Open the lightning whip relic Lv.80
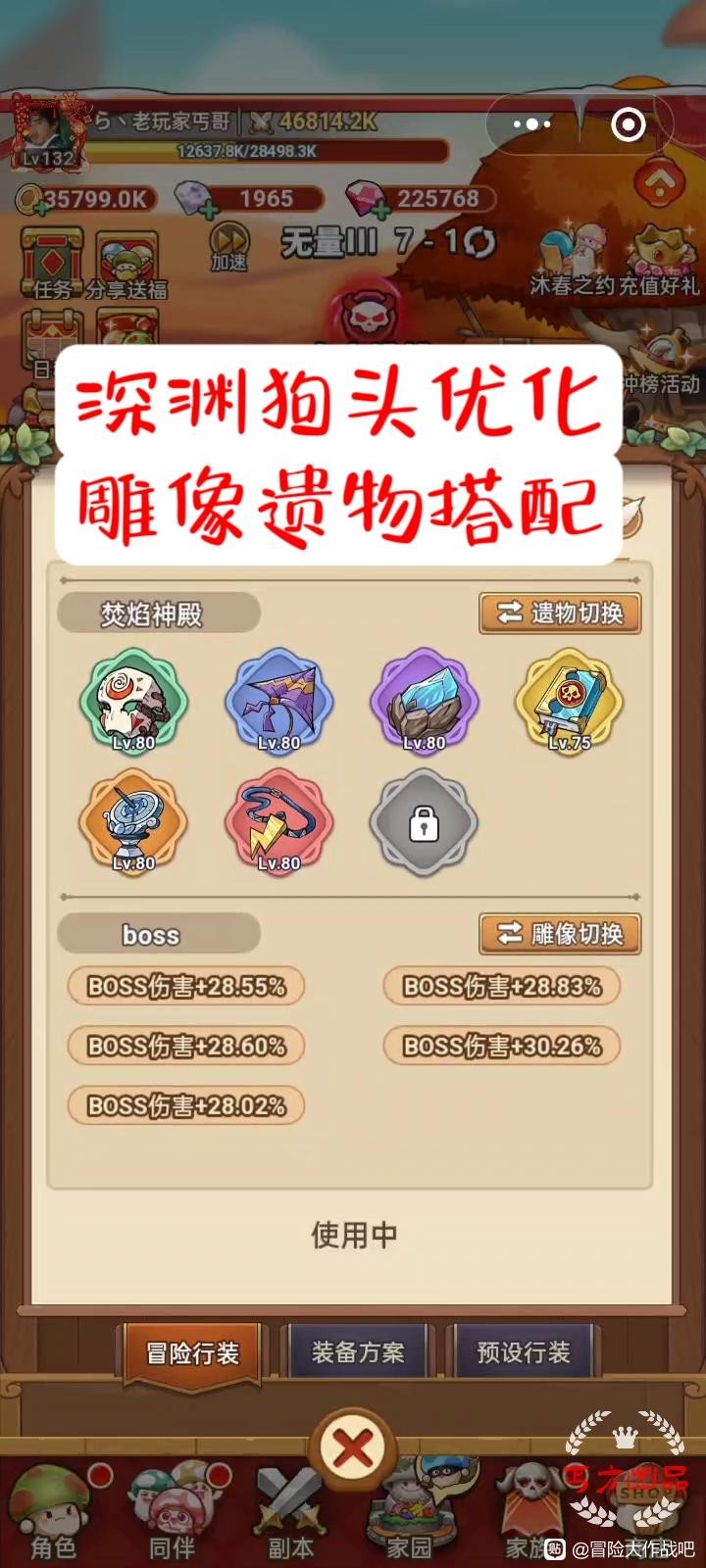 click(278, 822)
